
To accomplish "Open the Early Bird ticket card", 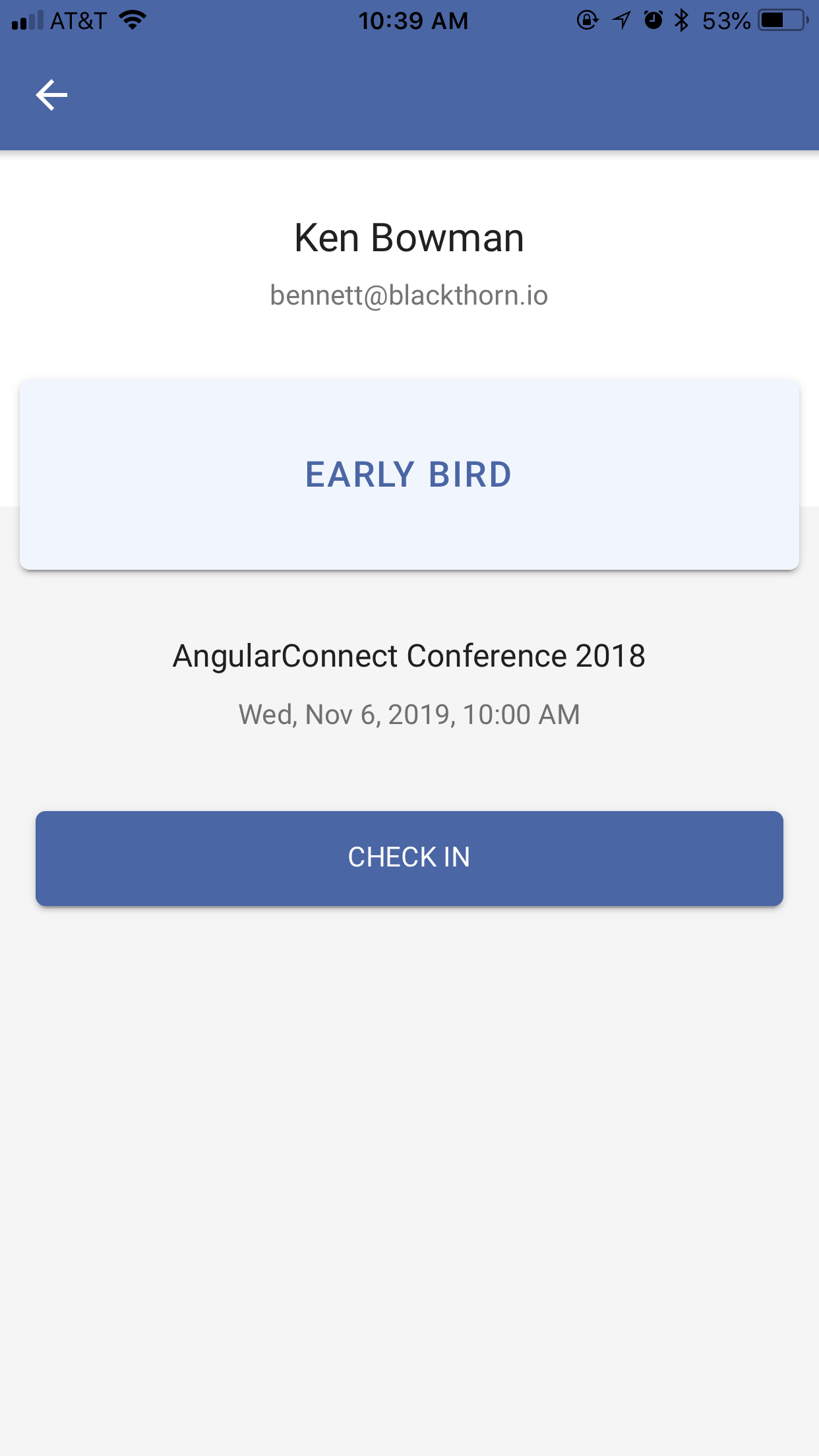I will [x=409, y=474].
